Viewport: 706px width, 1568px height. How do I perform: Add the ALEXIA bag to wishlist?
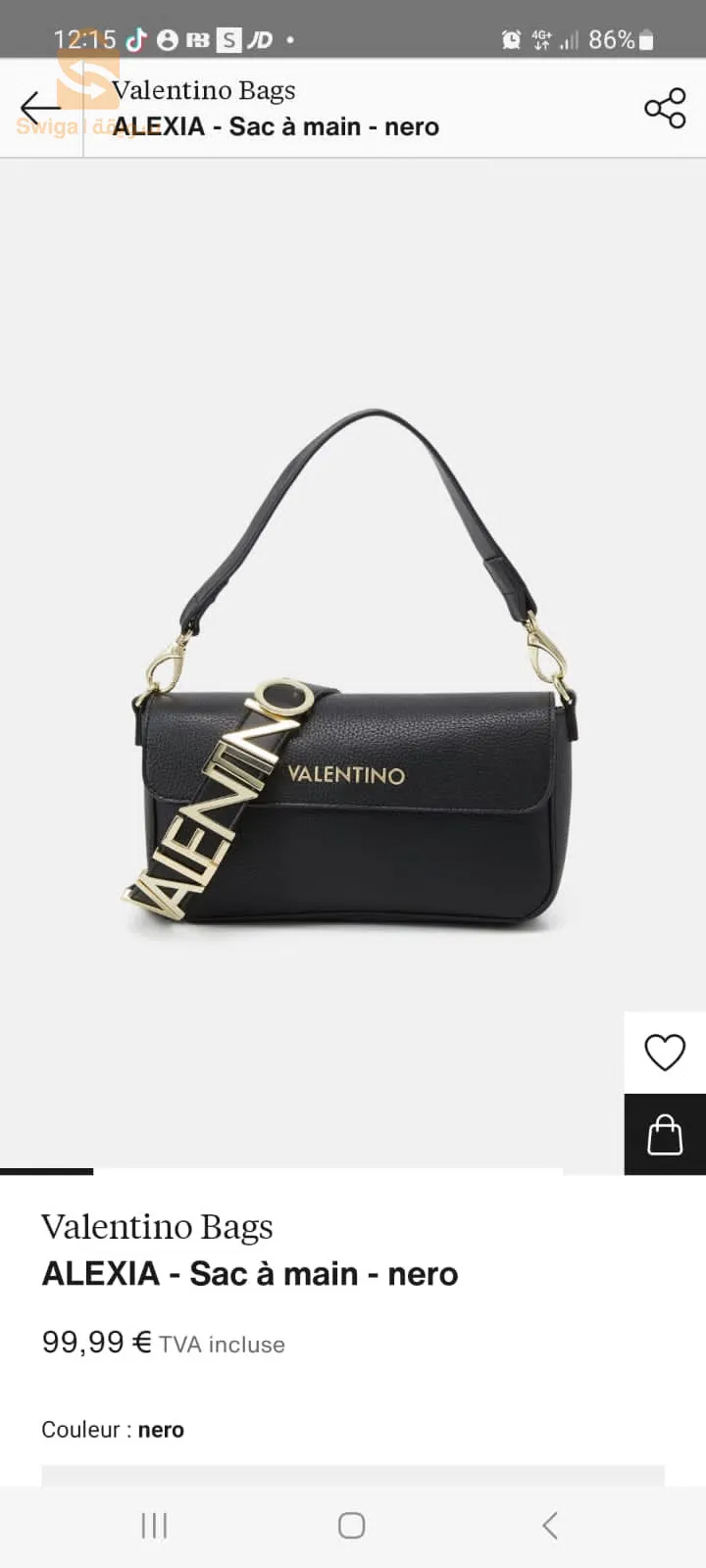click(665, 1053)
